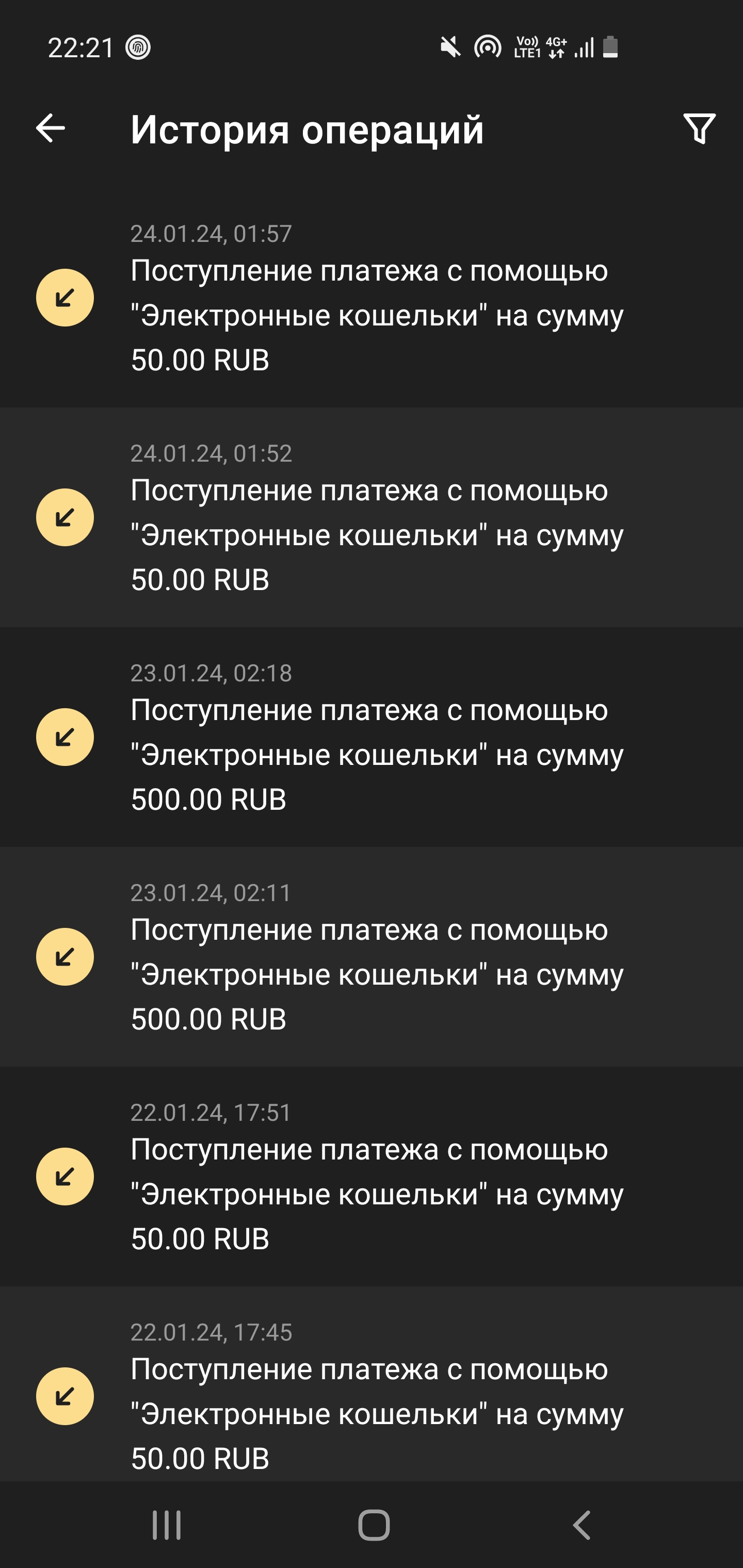Go back using the top-left arrow

coord(51,128)
